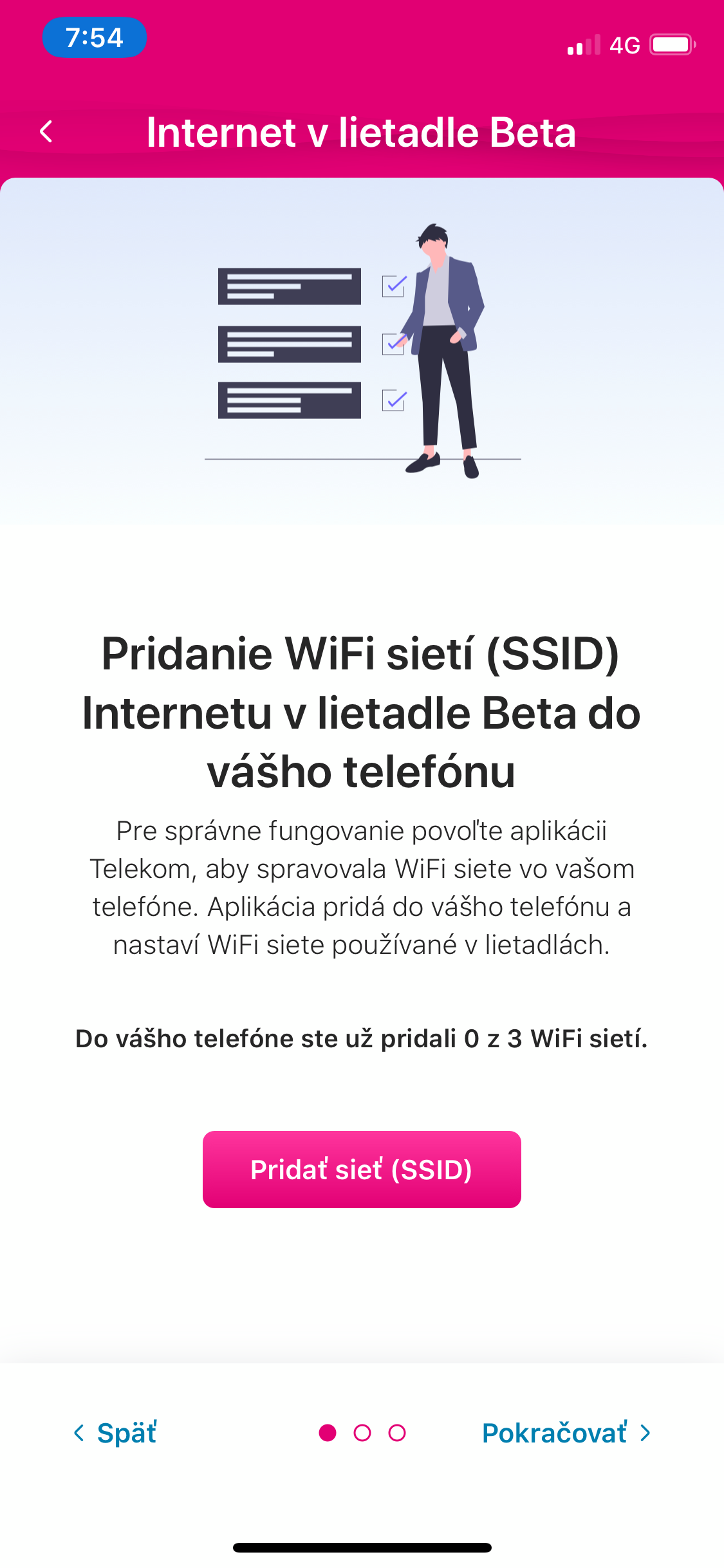Go back with the Späť link
The height and width of the screenshot is (1568, 724).
(116, 1433)
